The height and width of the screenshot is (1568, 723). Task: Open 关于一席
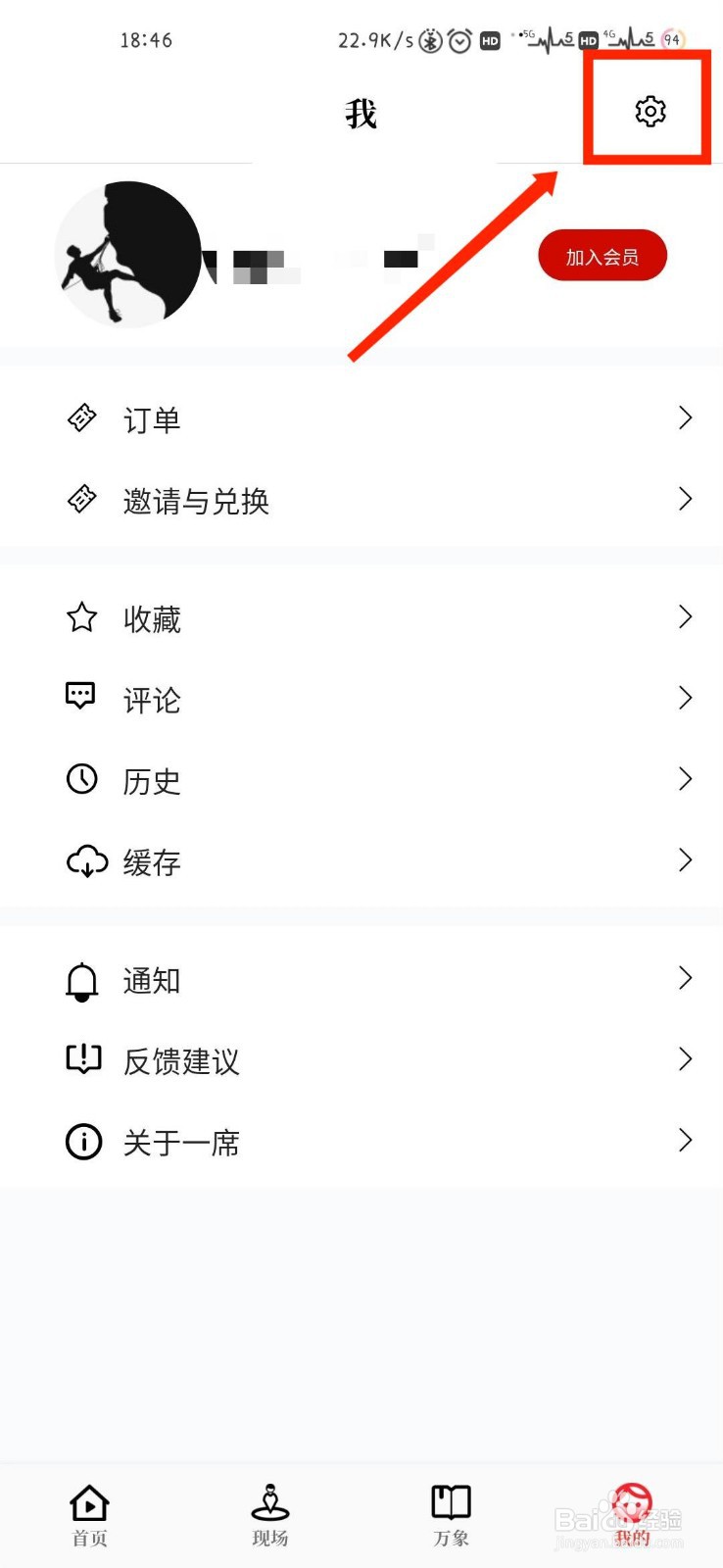(x=361, y=1143)
